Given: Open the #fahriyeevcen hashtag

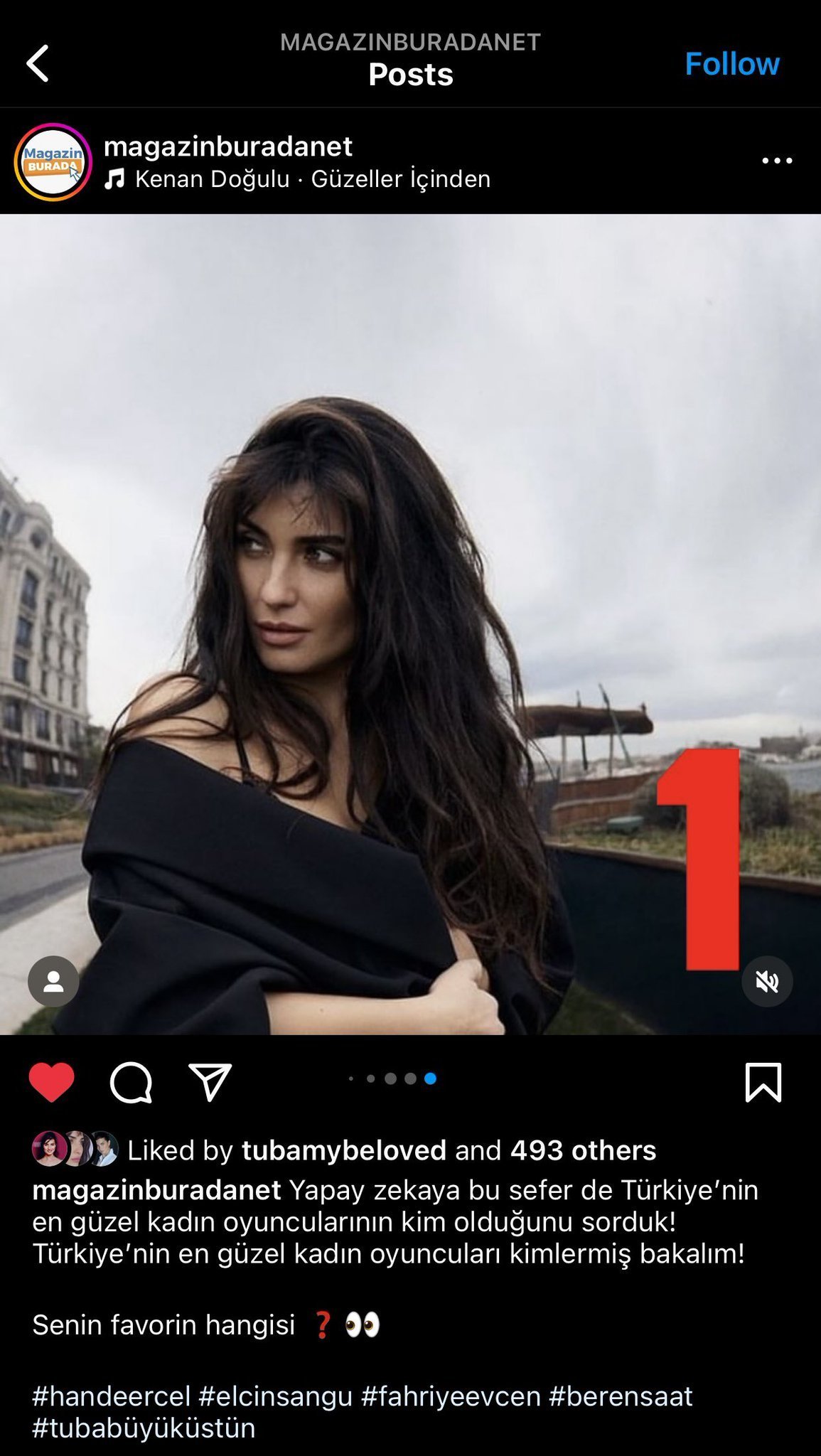Looking at the screenshot, I should 451,1396.
